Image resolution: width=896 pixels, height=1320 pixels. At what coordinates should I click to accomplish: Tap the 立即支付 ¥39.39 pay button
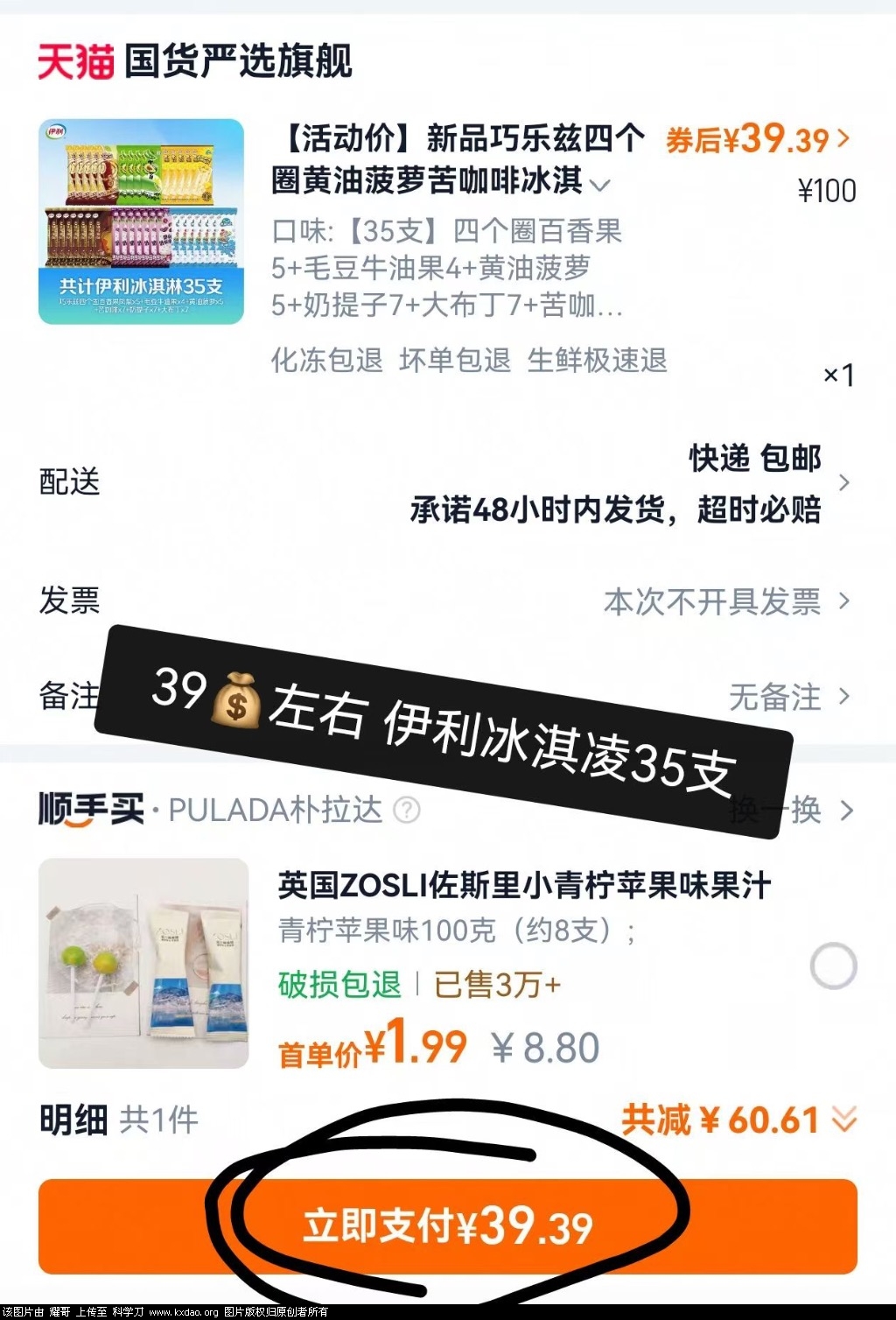click(x=447, y=1225)
